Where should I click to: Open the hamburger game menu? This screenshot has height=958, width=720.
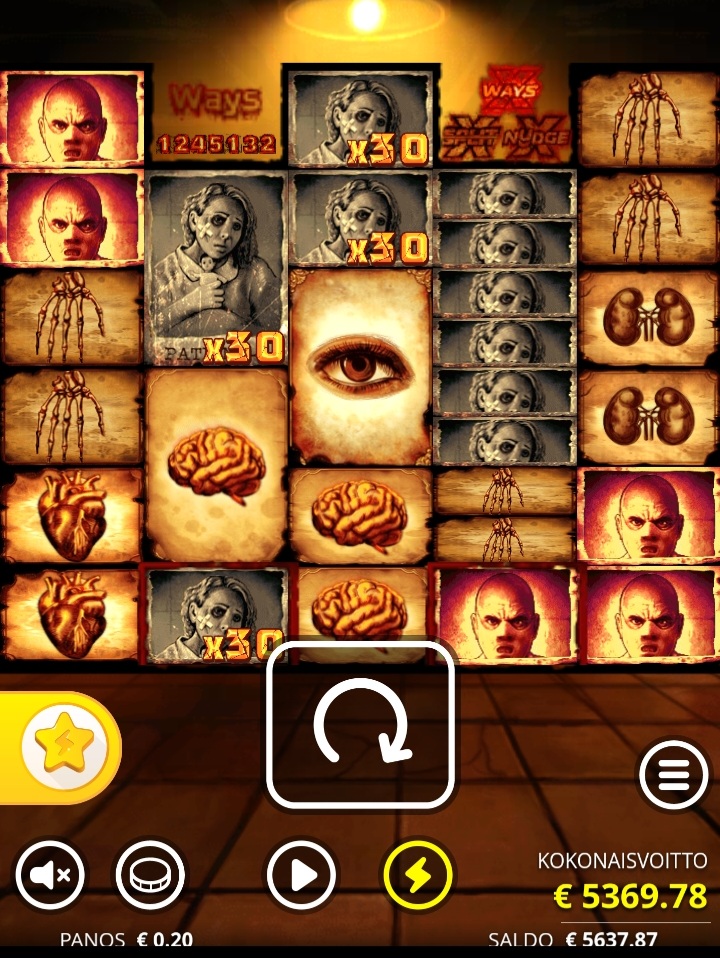point(673,774)
